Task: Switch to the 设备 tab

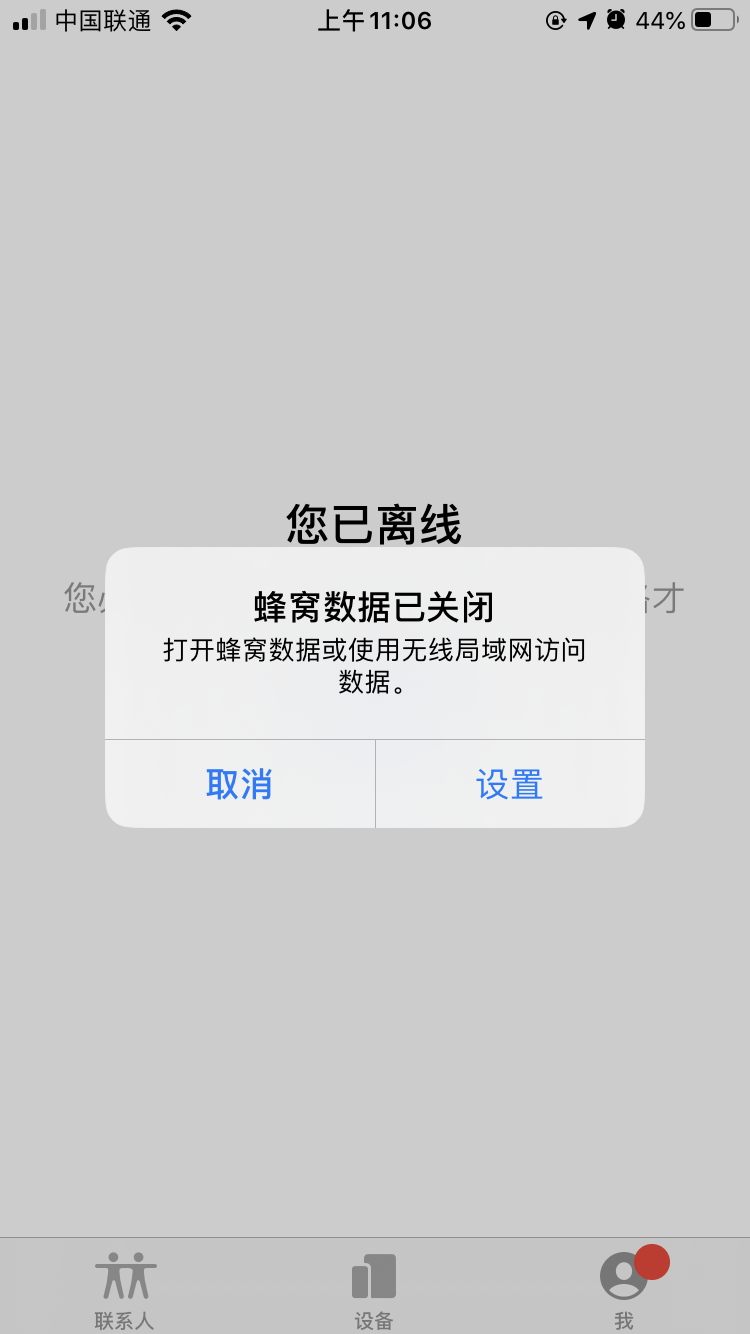Action: click(x=374, y=1290)
